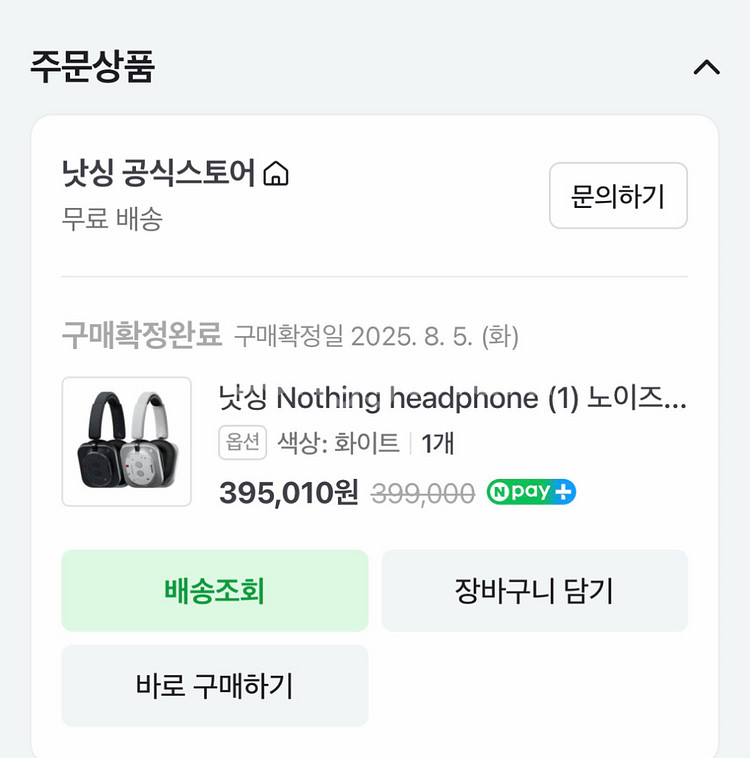Collapse the 주문상품 section with the chevron
Screen dimensions: 750x758
707,68
